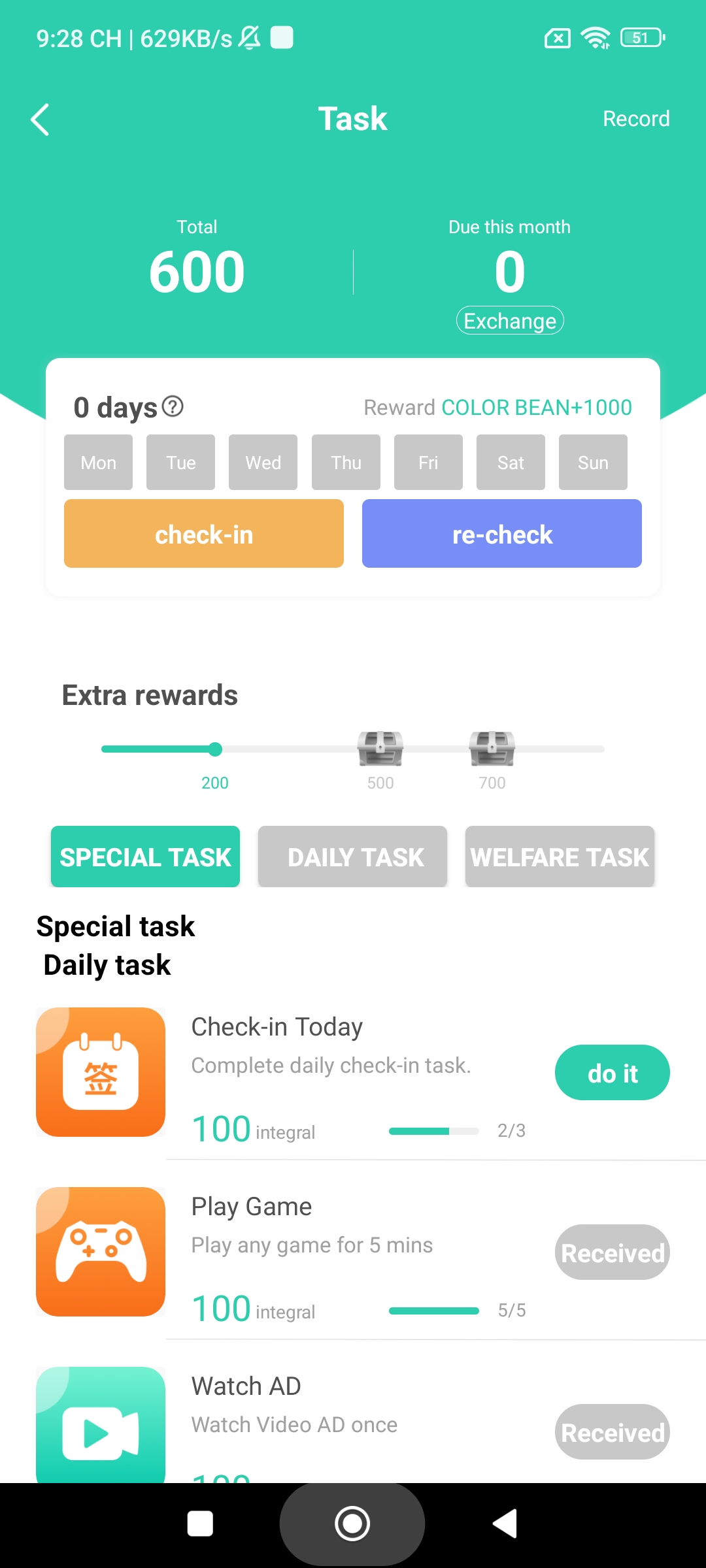Viewport: 706px width, 1568px height.
Task: Tap the Exchange button
Action: tap(509, 321)
